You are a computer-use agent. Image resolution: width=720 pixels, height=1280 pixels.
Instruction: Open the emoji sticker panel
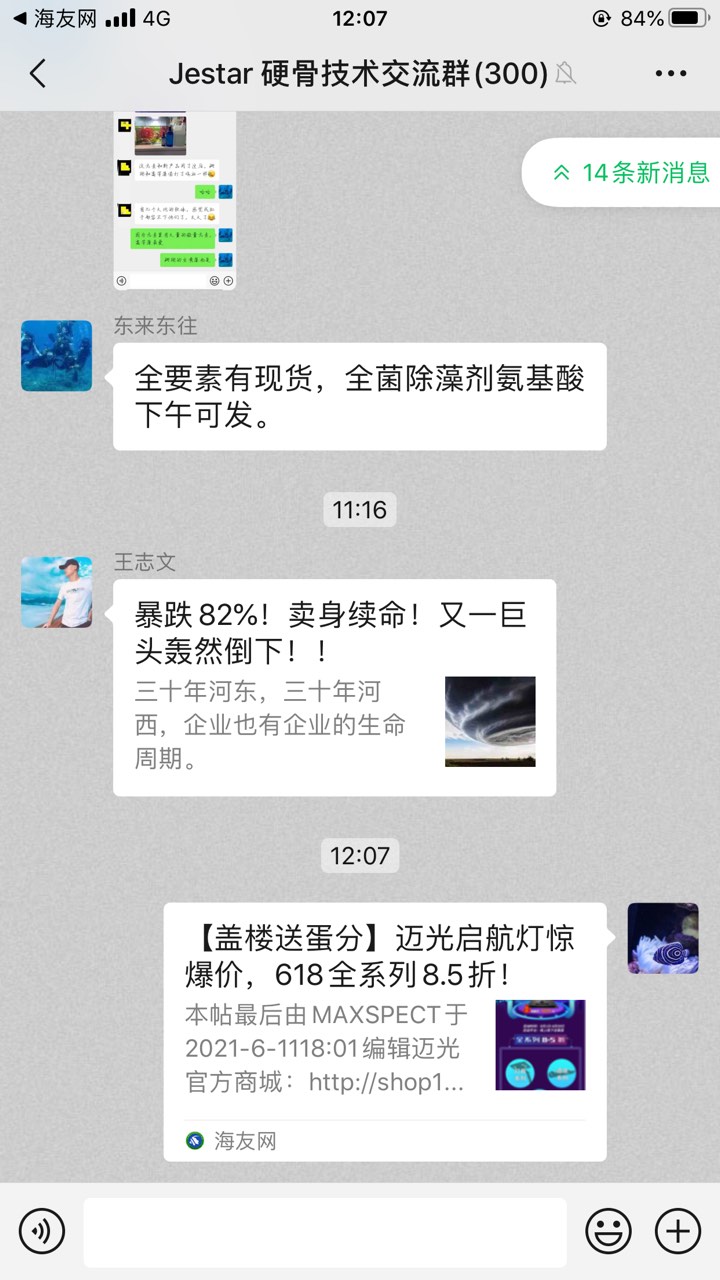coord(608,1230)
